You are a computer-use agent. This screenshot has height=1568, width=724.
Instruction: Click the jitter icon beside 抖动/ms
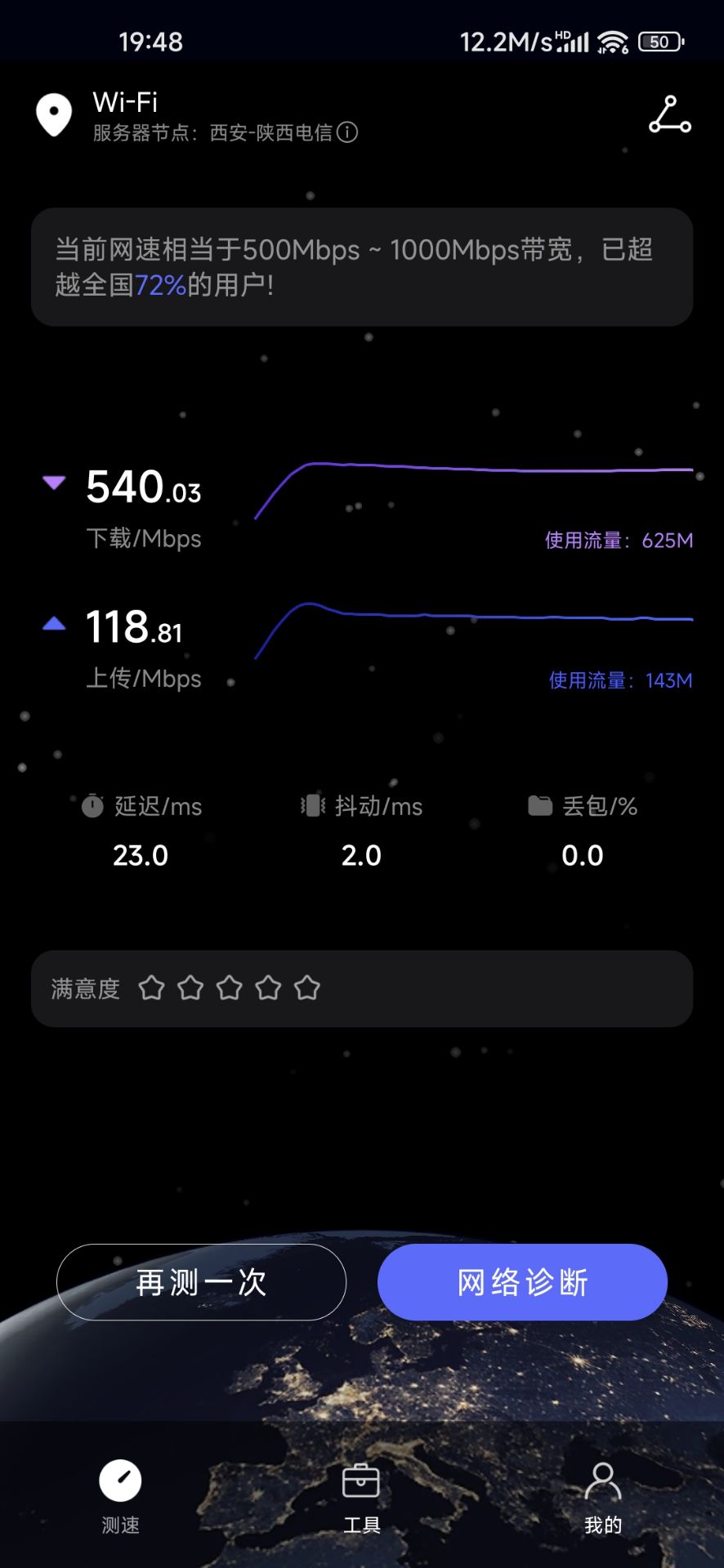coord(311,806)
